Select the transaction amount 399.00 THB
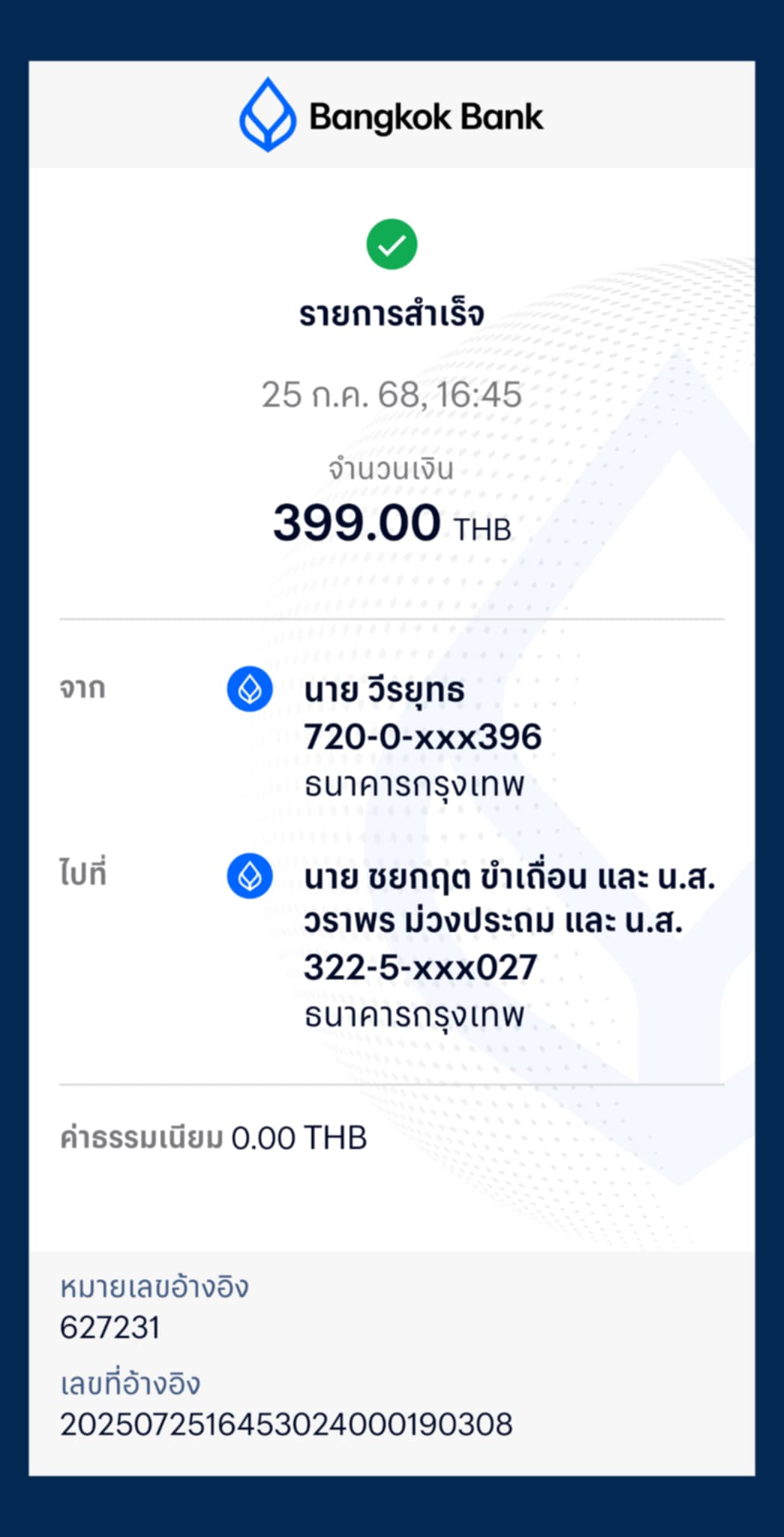 pyautogui.click(x=390, y=523)
